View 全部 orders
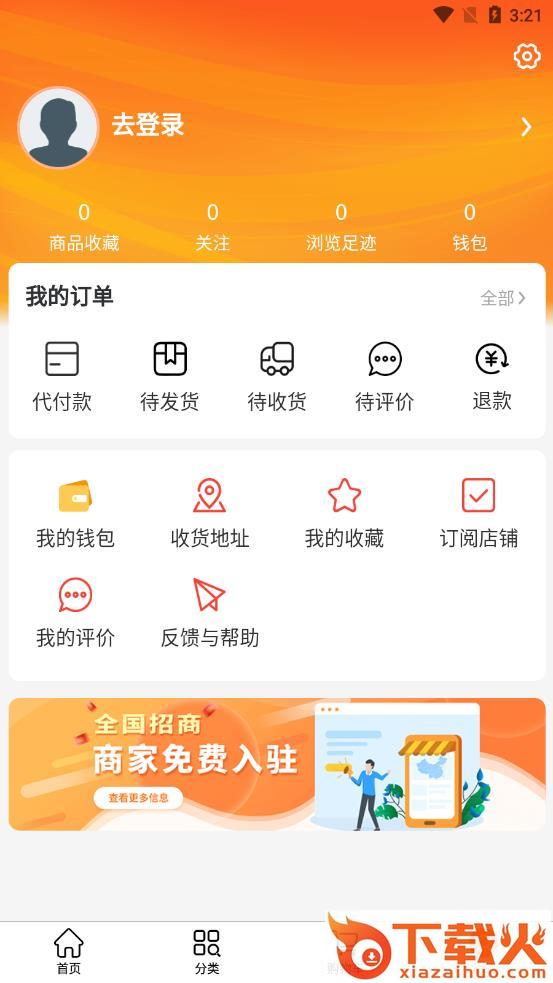This screenshot has height=983, width=553. point(503,298)
